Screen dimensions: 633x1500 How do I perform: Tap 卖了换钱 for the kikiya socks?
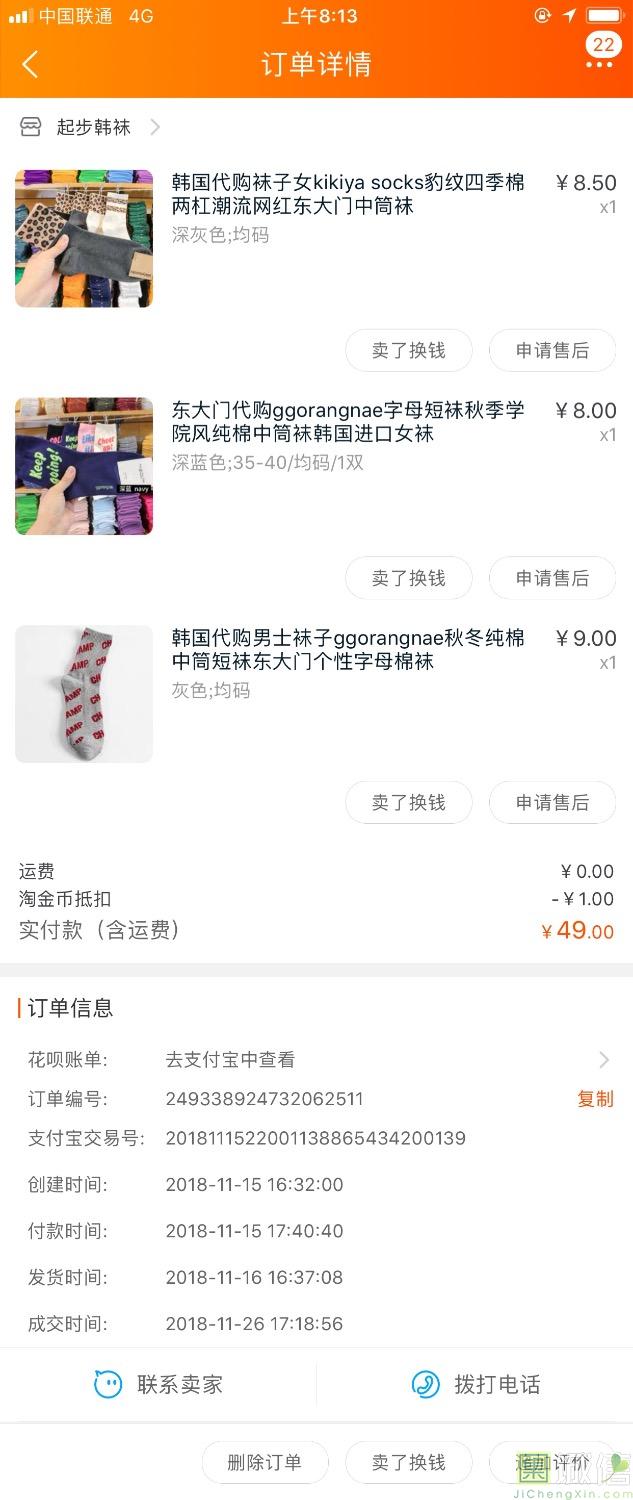(408, 350)
